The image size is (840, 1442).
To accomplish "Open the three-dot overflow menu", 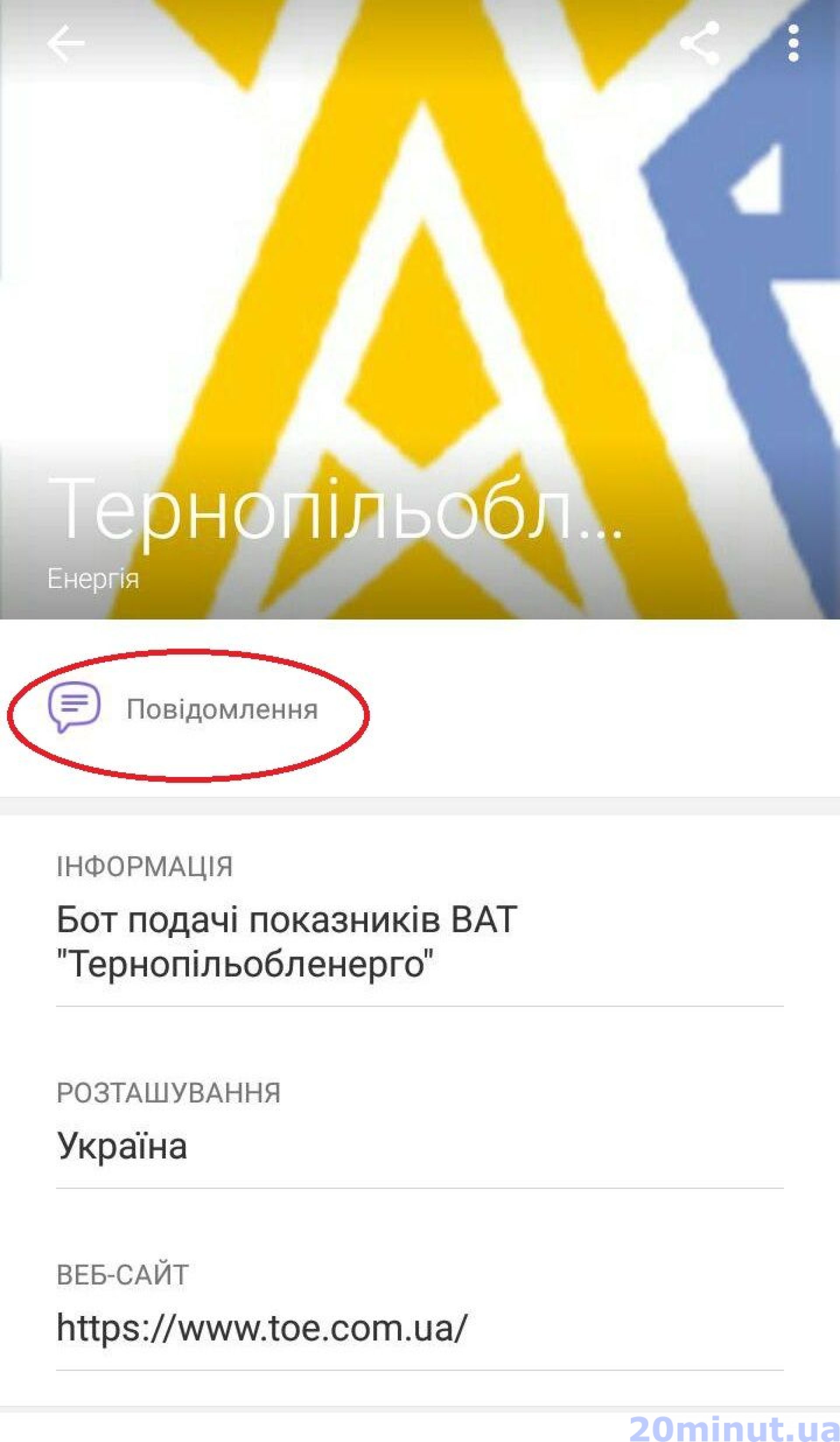I will coord(793,43).
